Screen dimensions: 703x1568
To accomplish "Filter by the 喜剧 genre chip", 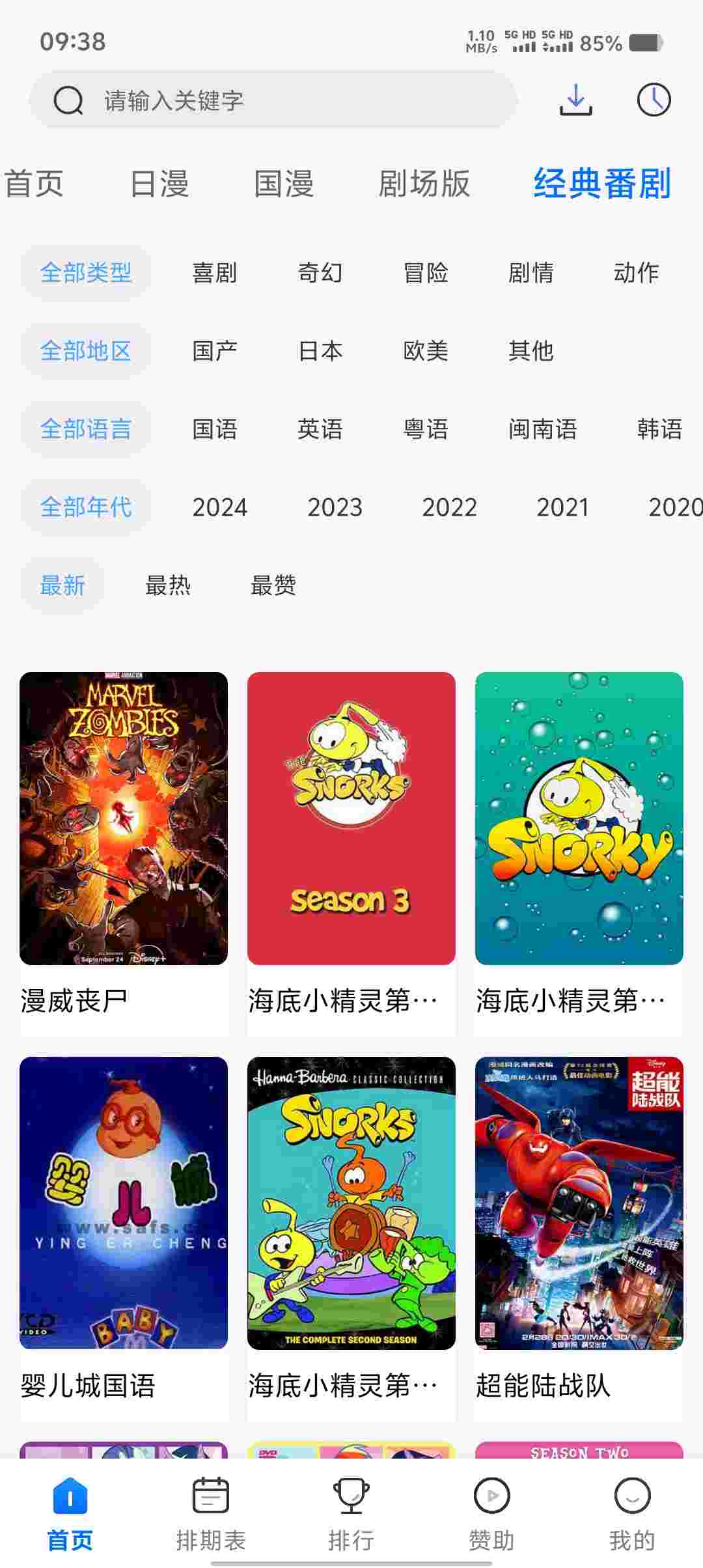I will [x=214, y=272].
